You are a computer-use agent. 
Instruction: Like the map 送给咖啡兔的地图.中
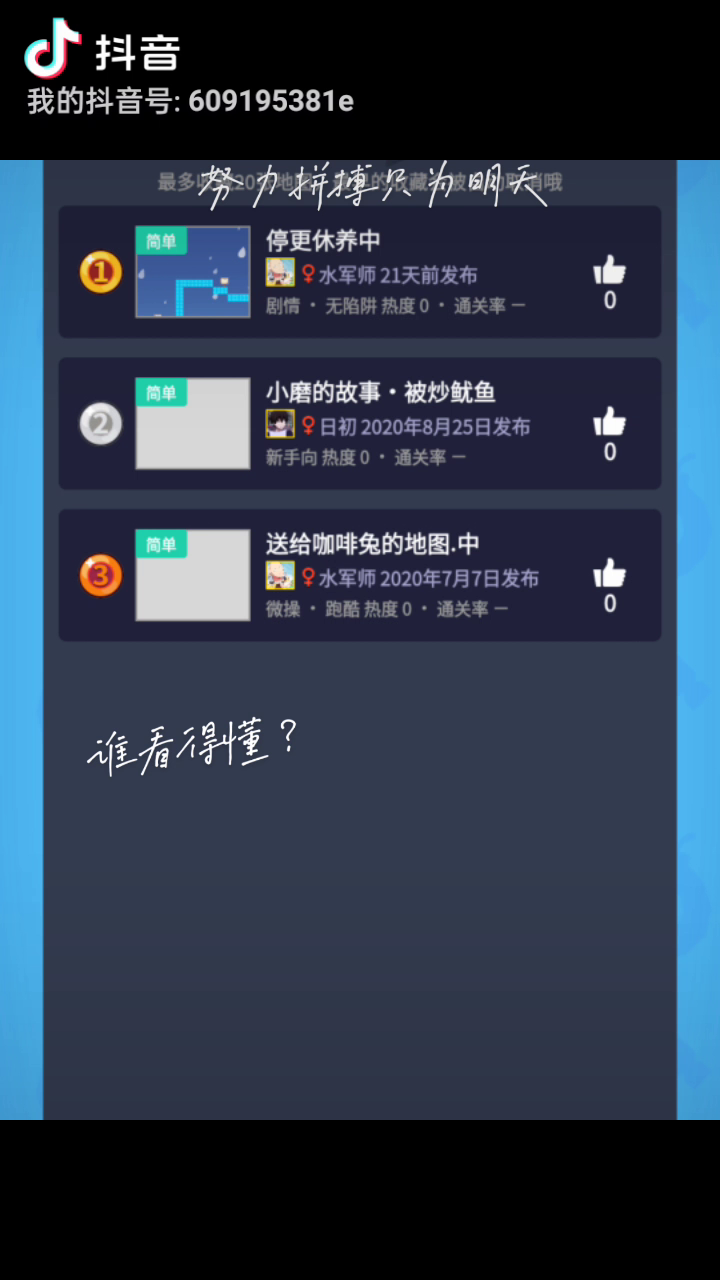[x=609, y=575]
